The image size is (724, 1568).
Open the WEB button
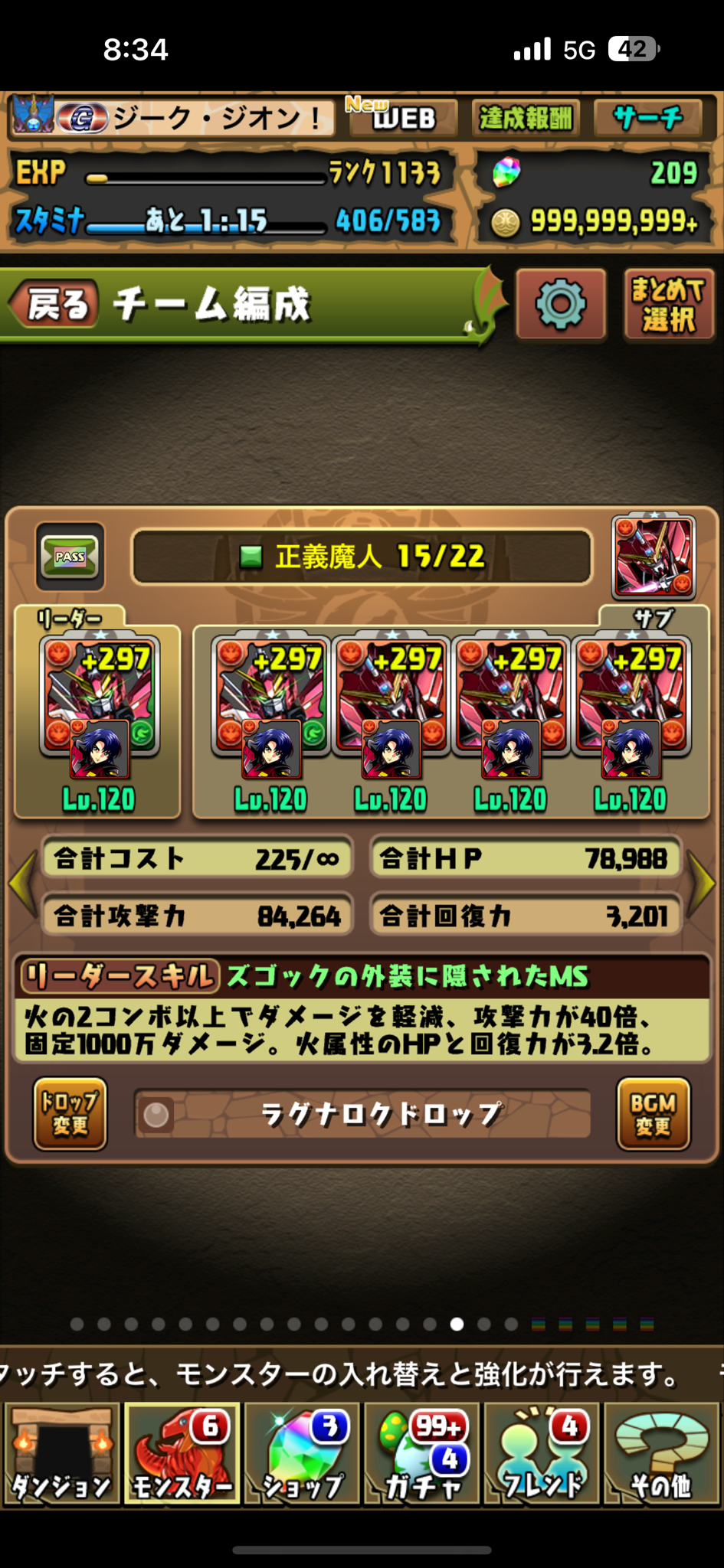[403, 118]
